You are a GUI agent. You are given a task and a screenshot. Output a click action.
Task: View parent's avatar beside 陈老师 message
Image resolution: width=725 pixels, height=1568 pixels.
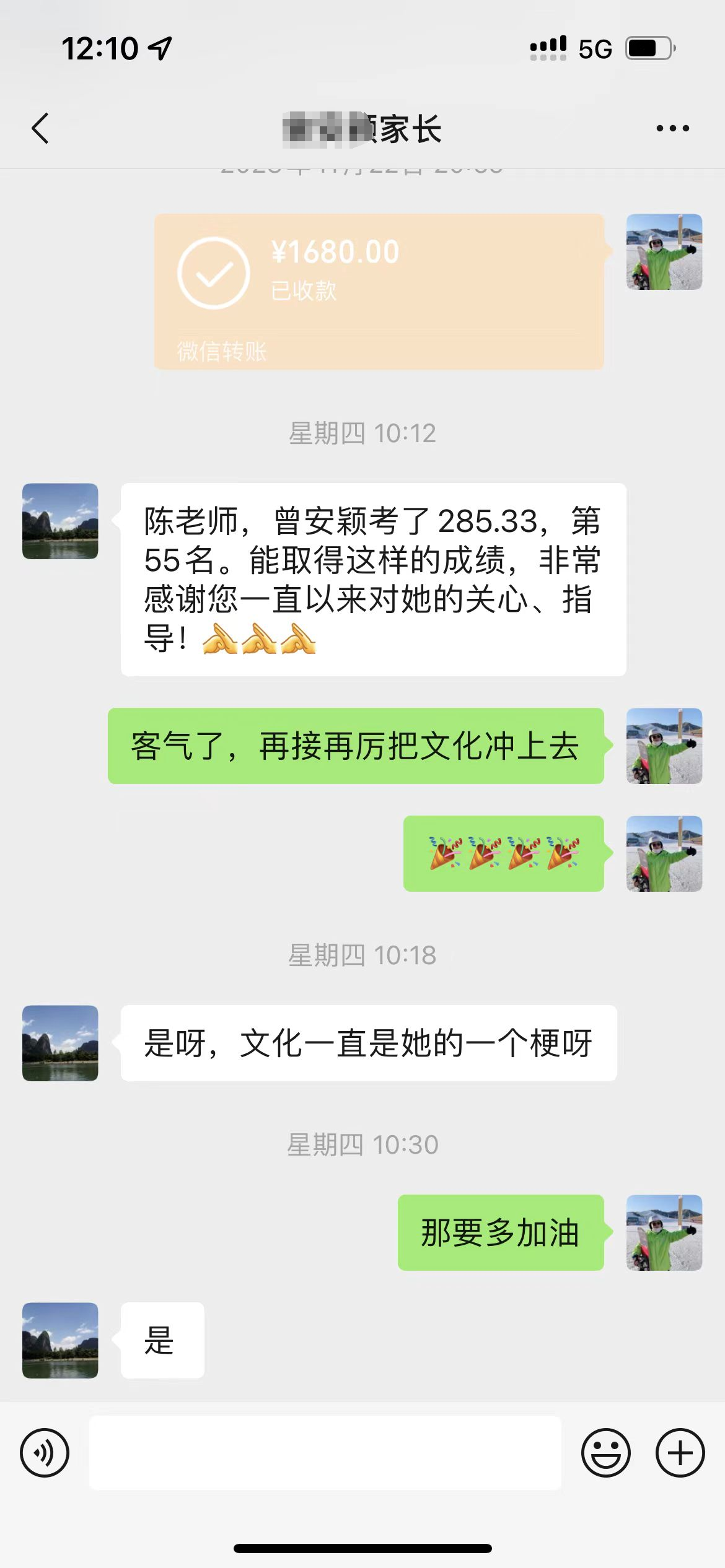tap(60, 521)
